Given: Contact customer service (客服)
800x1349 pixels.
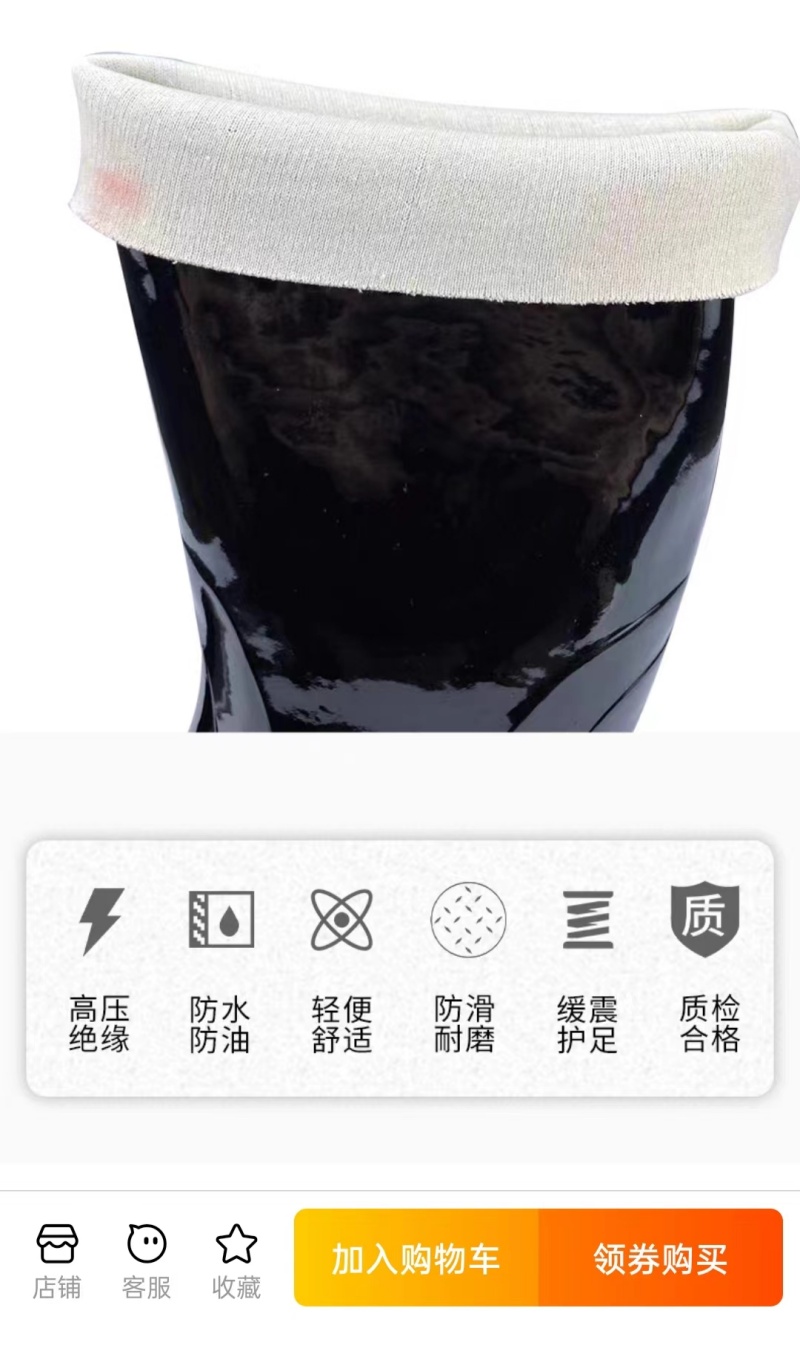Looking at the screenshot, I should click(x=147, y=1260).
